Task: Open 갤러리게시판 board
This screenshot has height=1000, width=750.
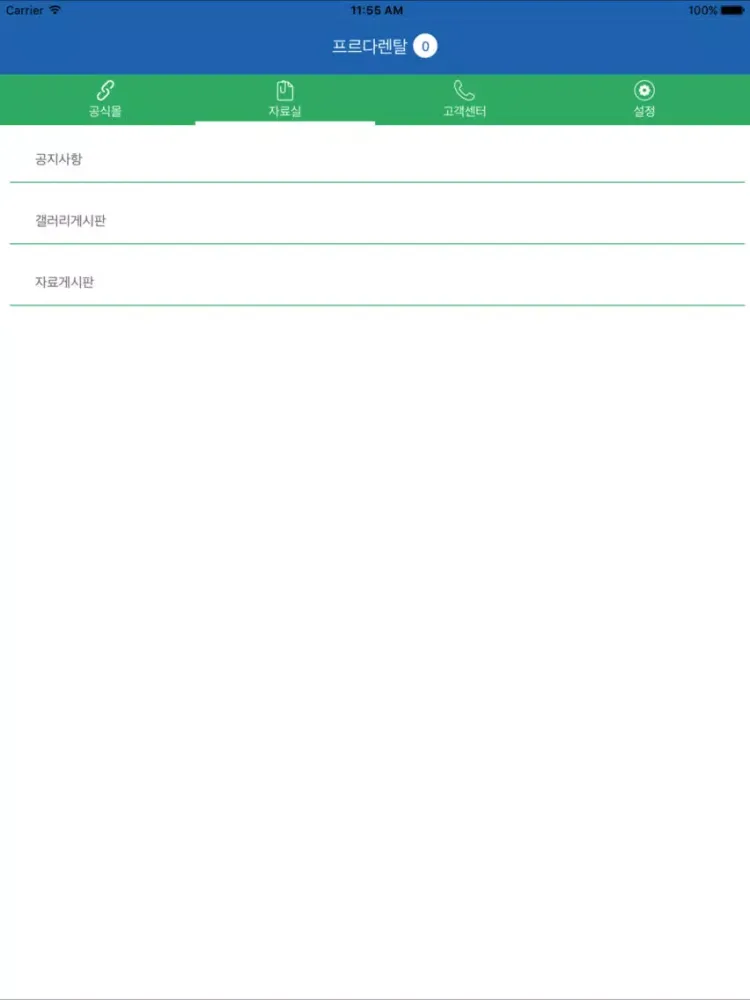Action: pyautogui.click(x=376, y=221)
